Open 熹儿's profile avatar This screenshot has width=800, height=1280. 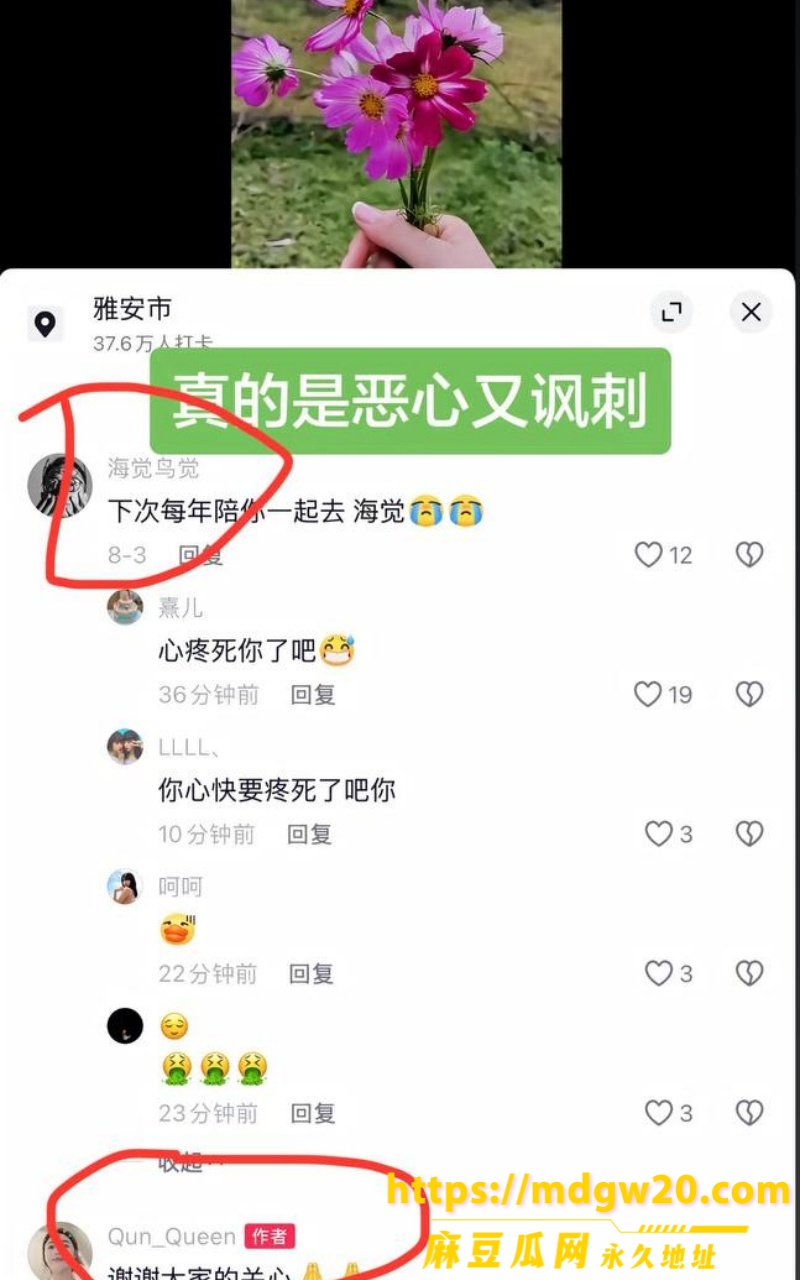(125, 607)
